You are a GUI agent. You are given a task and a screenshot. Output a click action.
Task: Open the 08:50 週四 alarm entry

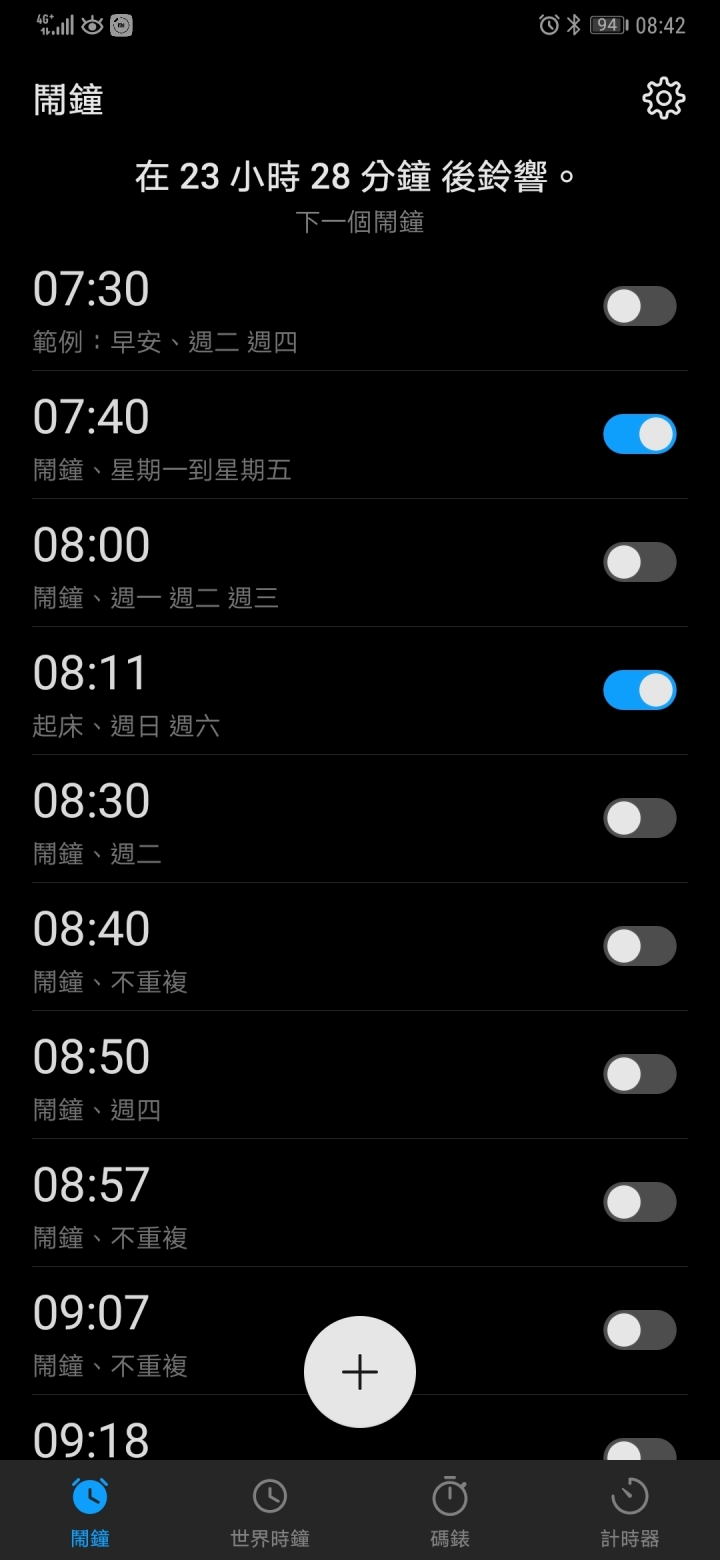pos(250,1076)
